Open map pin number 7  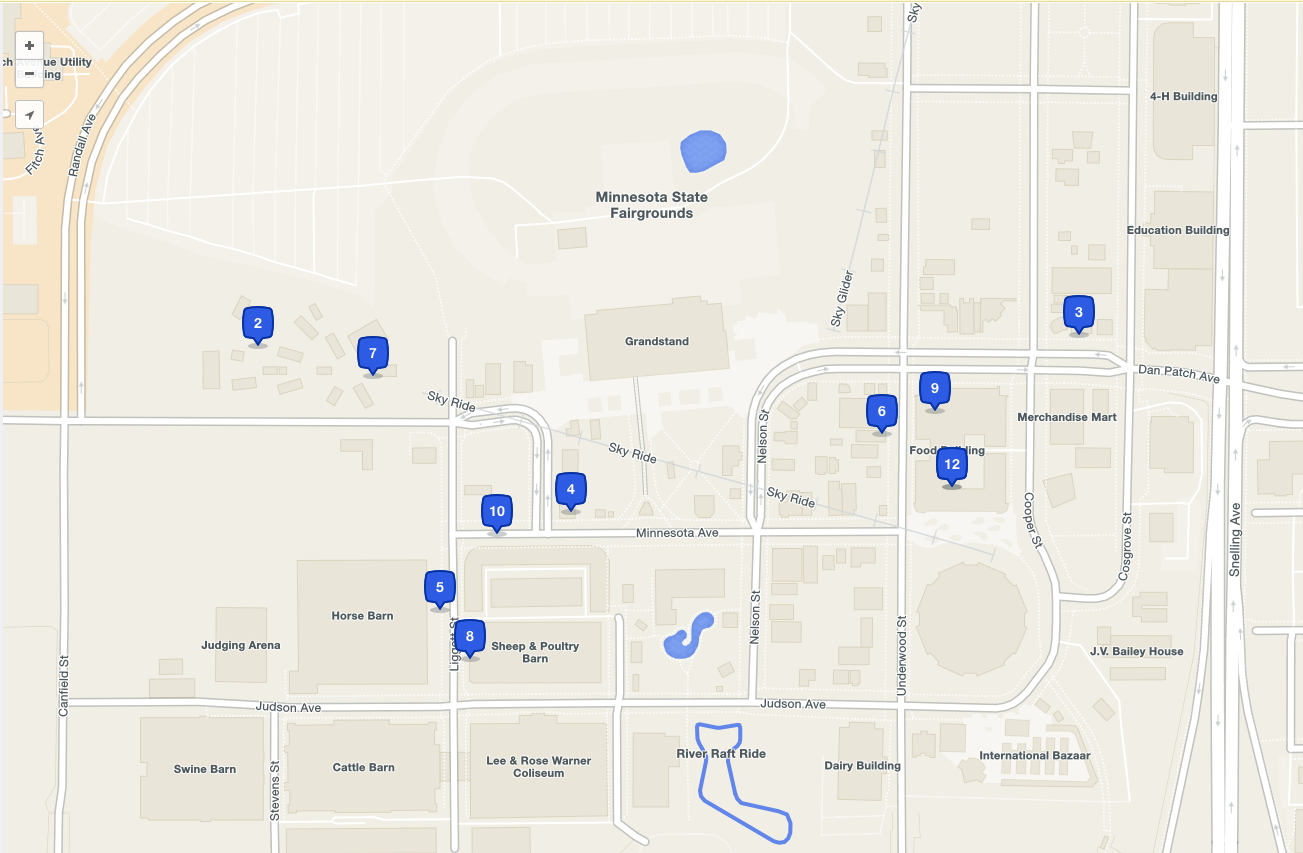click(x=373, y=354)
